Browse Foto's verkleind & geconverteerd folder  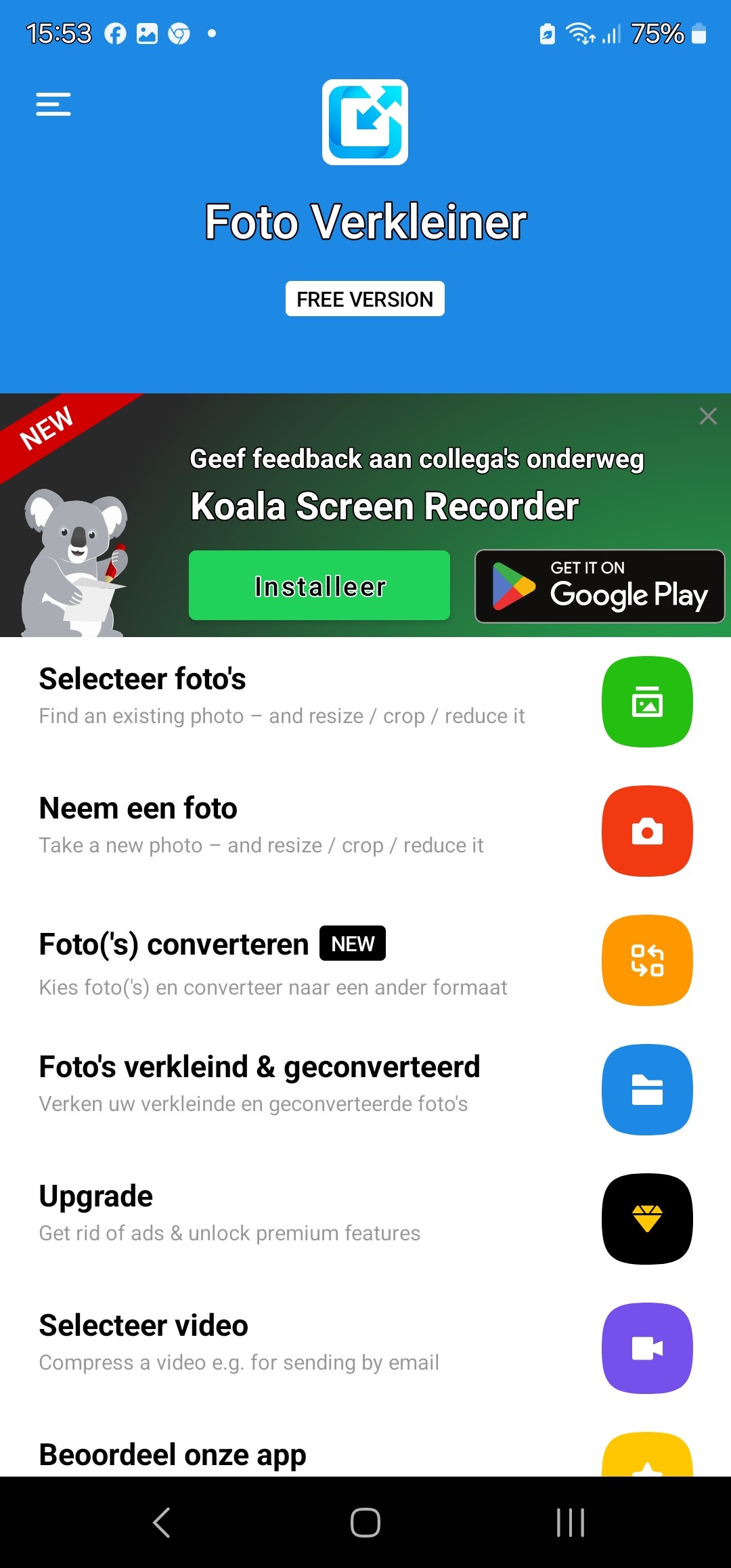click(365, 1089)
